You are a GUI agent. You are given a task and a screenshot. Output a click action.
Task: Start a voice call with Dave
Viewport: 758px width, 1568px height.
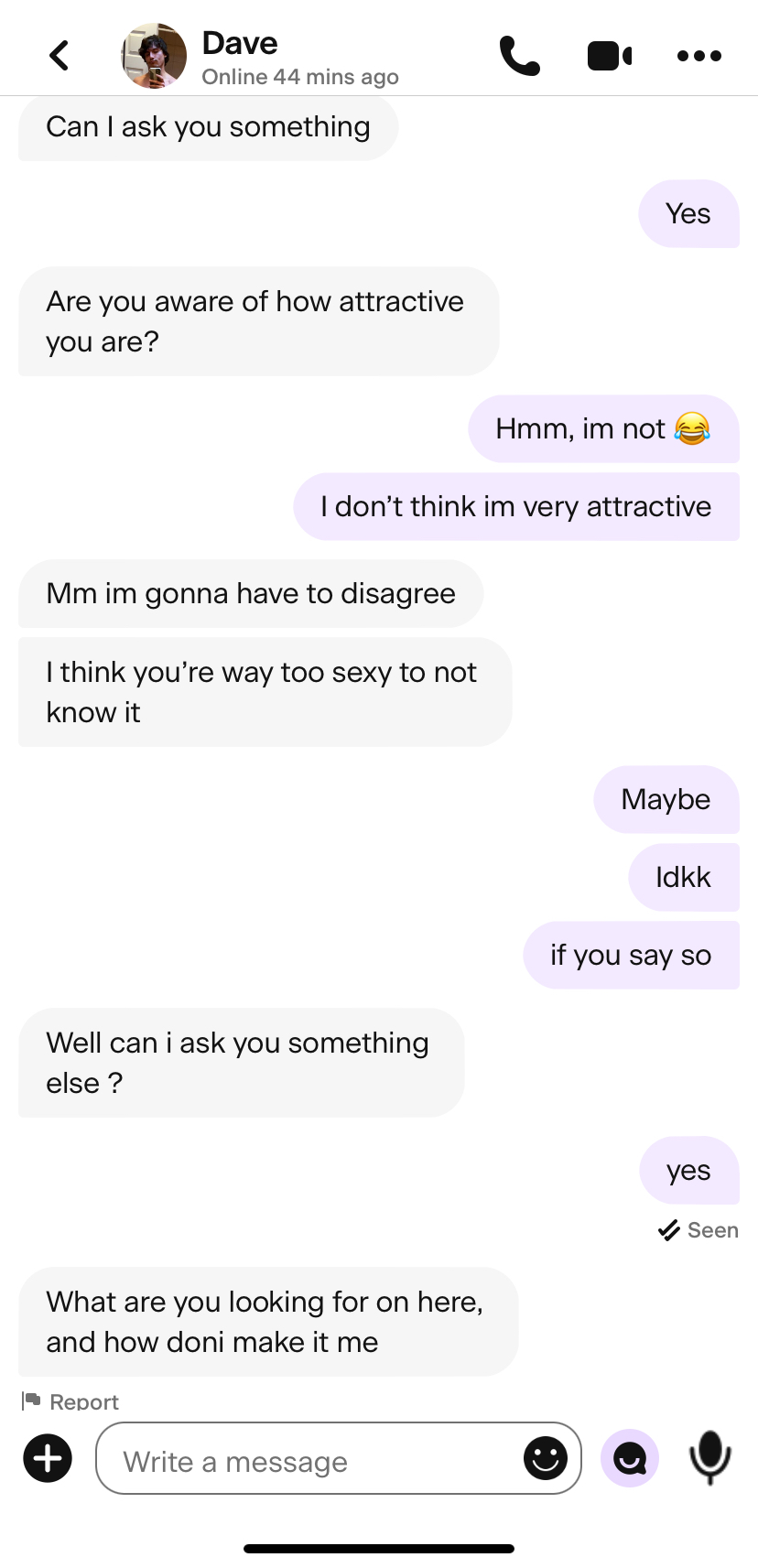519,56
